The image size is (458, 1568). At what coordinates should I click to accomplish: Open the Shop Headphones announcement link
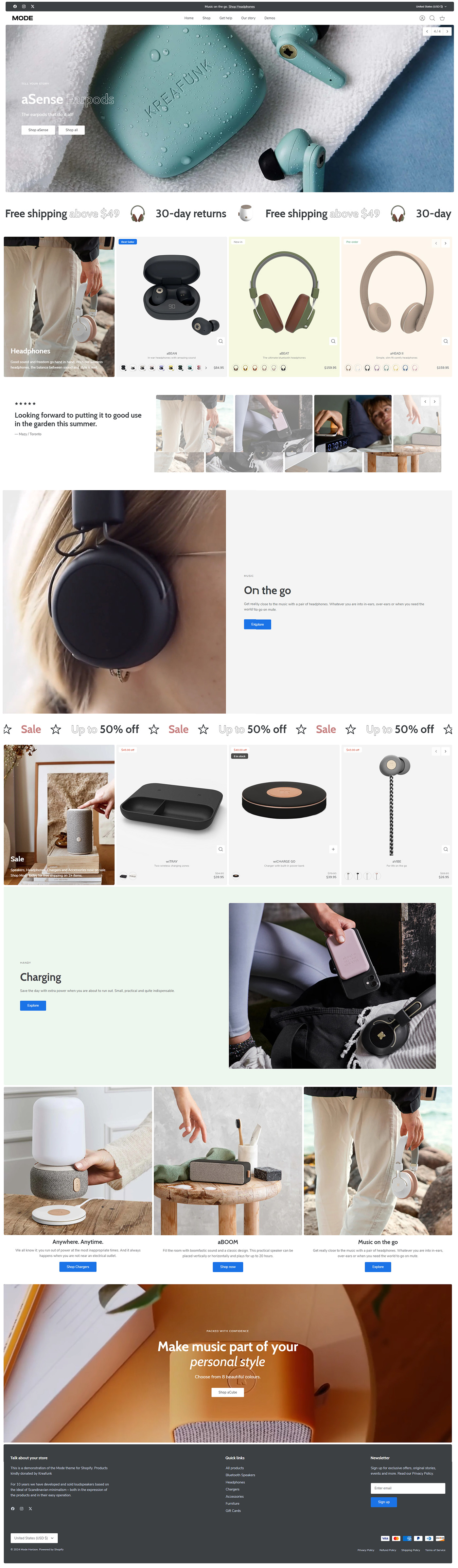(x=241, y=7)
